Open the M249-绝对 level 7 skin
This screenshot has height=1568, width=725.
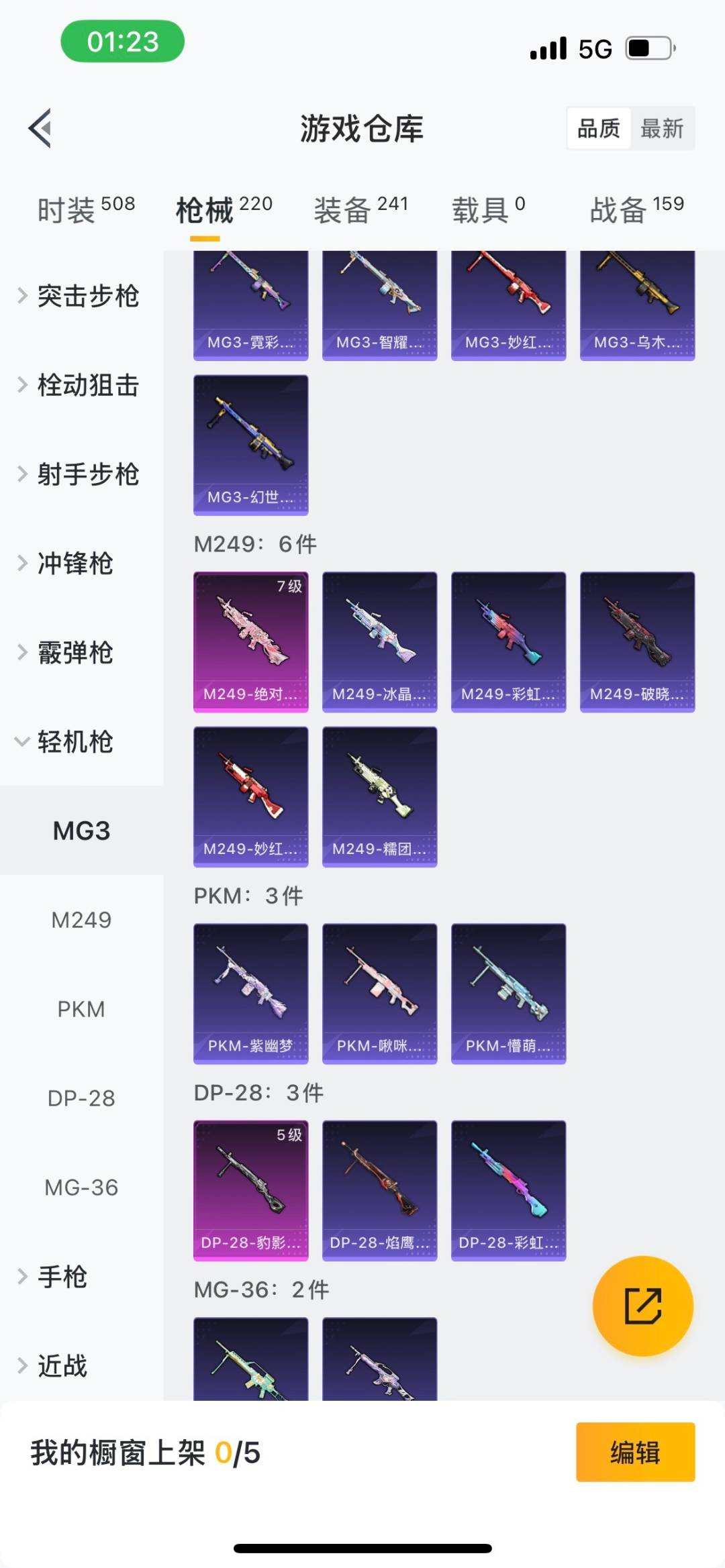pyautogui.click(x=250, y=641)
